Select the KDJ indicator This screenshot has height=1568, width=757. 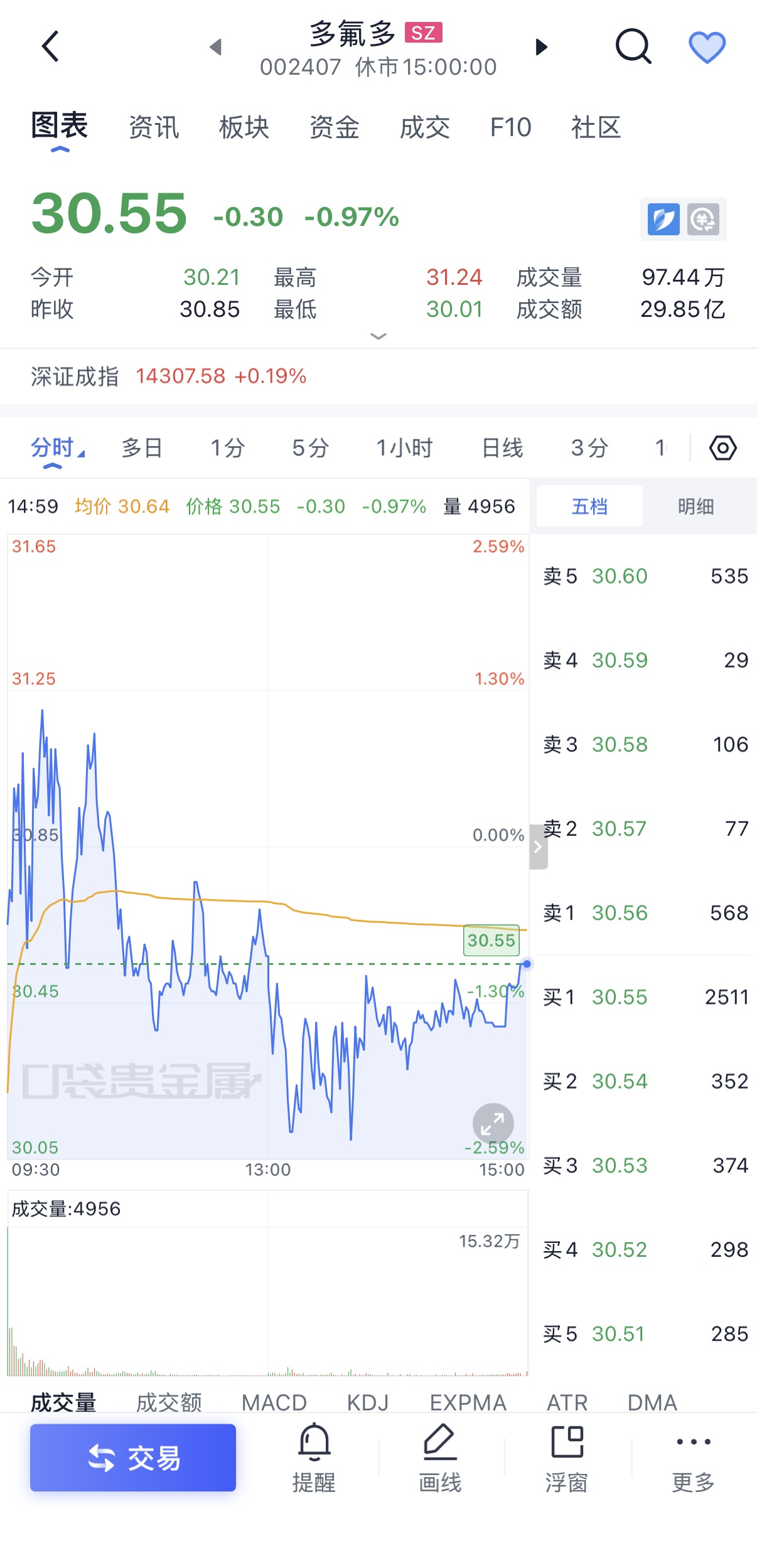[x=368, y=1402]
